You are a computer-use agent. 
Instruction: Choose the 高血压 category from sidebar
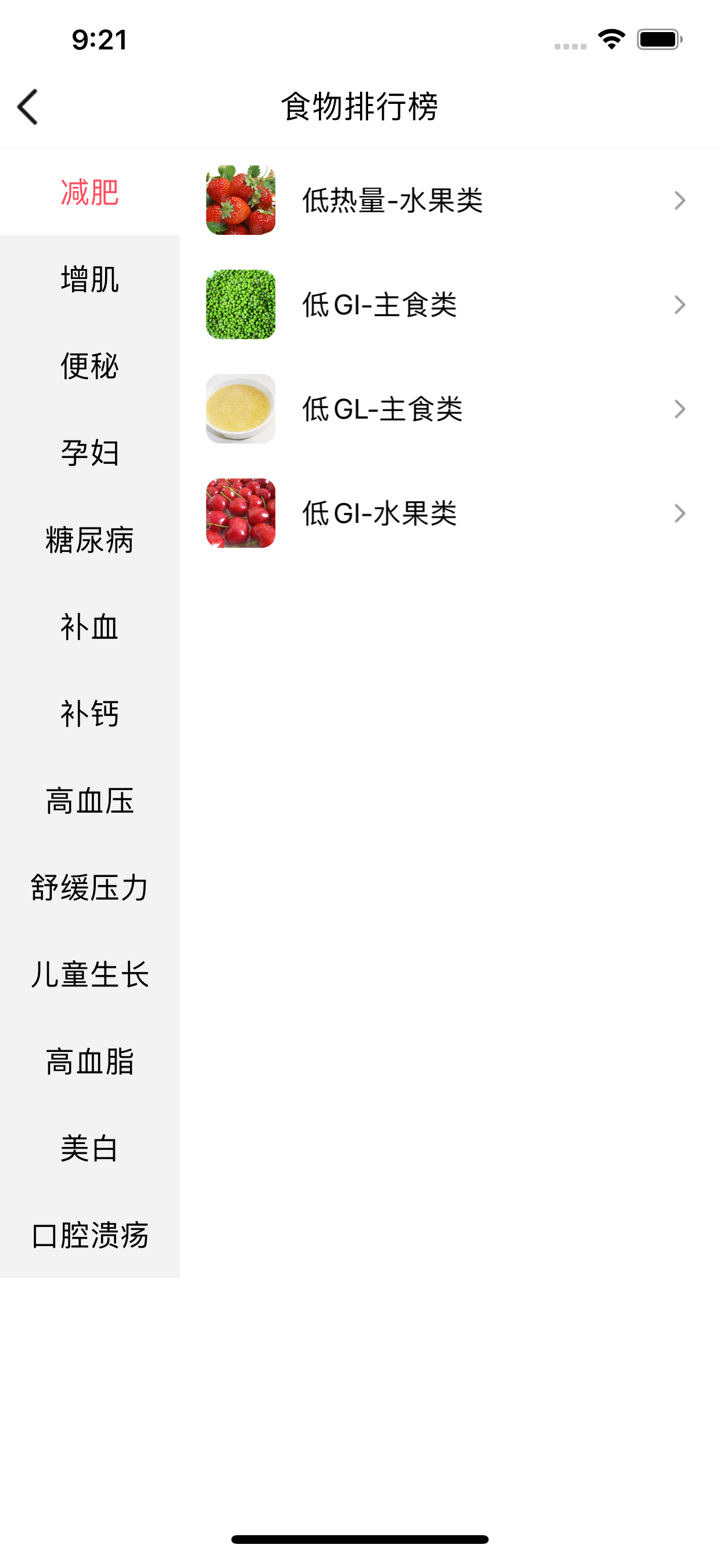click(x=89, y=800)
